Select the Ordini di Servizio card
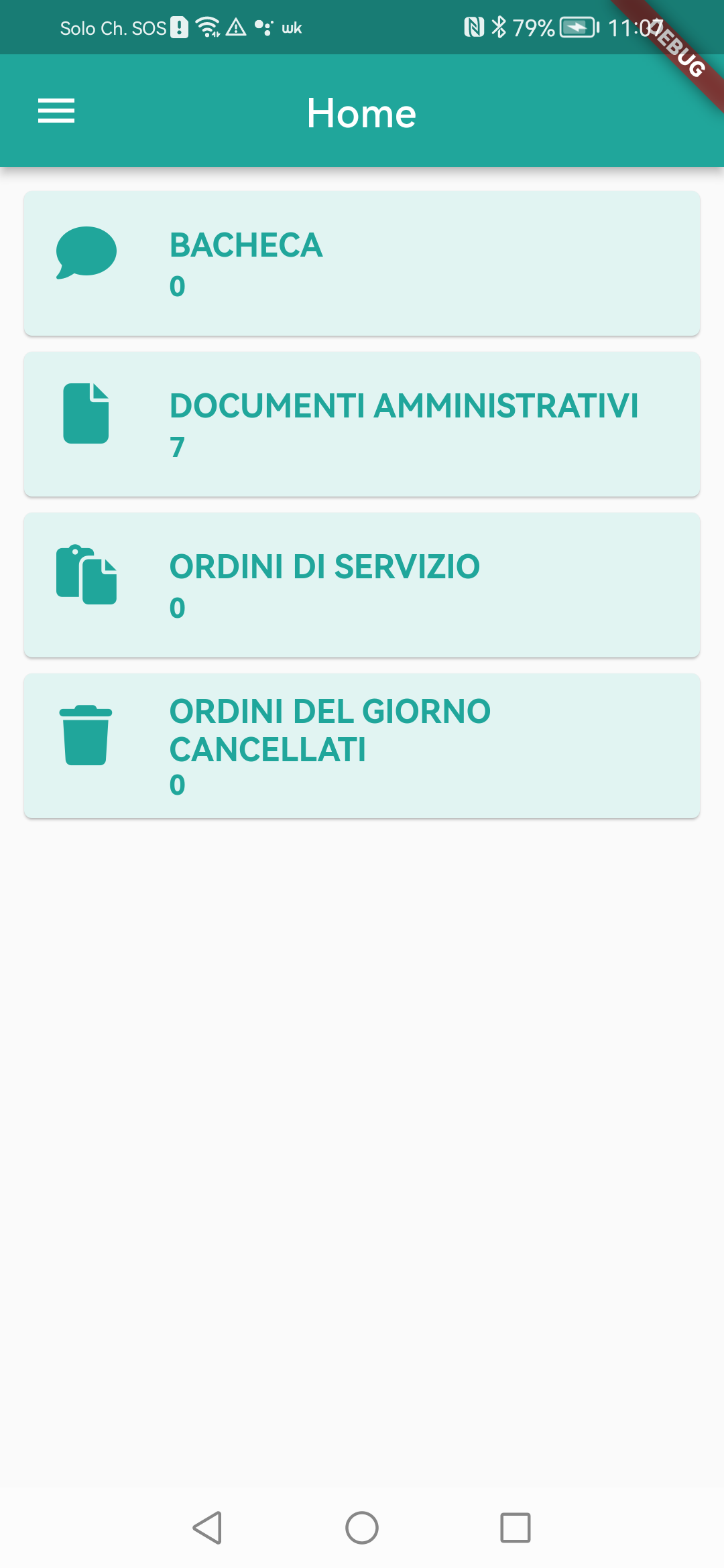Viewport: 724px width, 1568px height. (362, 585)
